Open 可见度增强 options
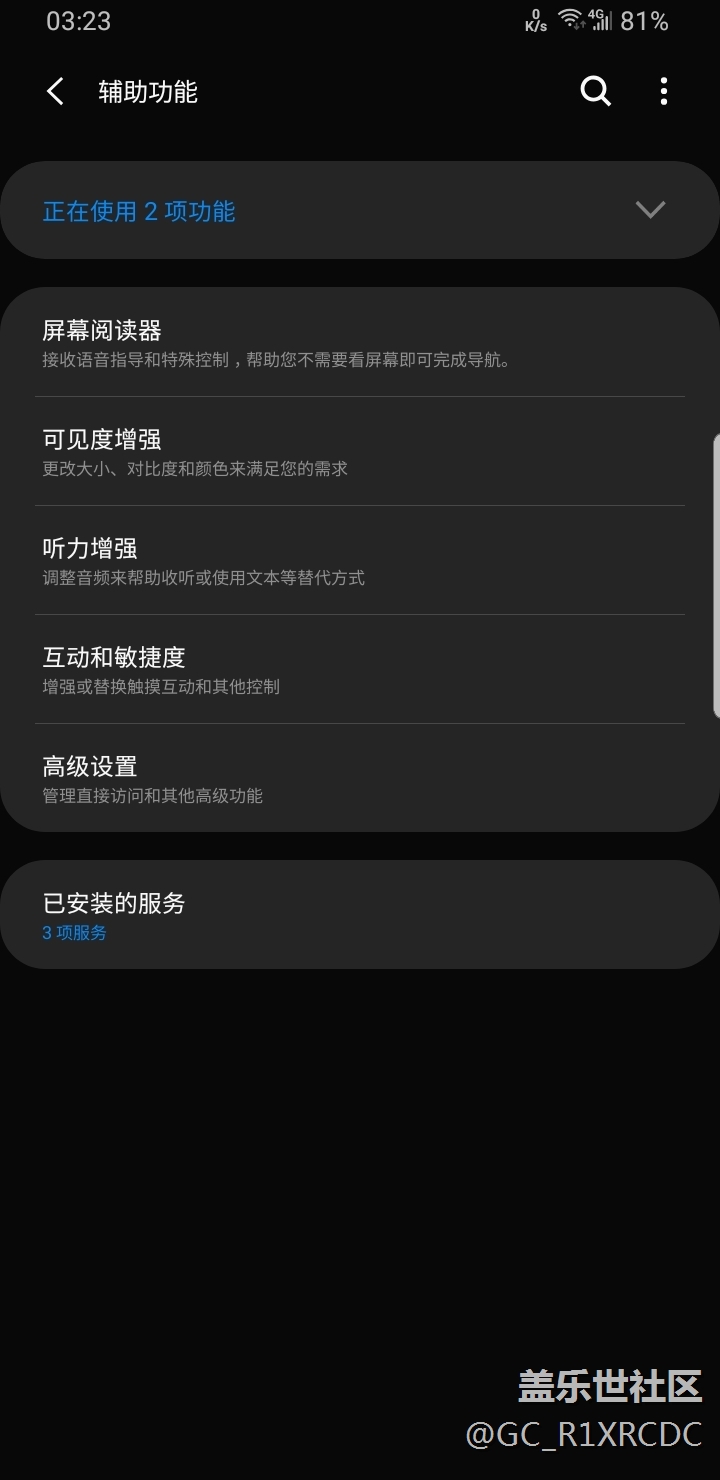 (x=360, y=451)
